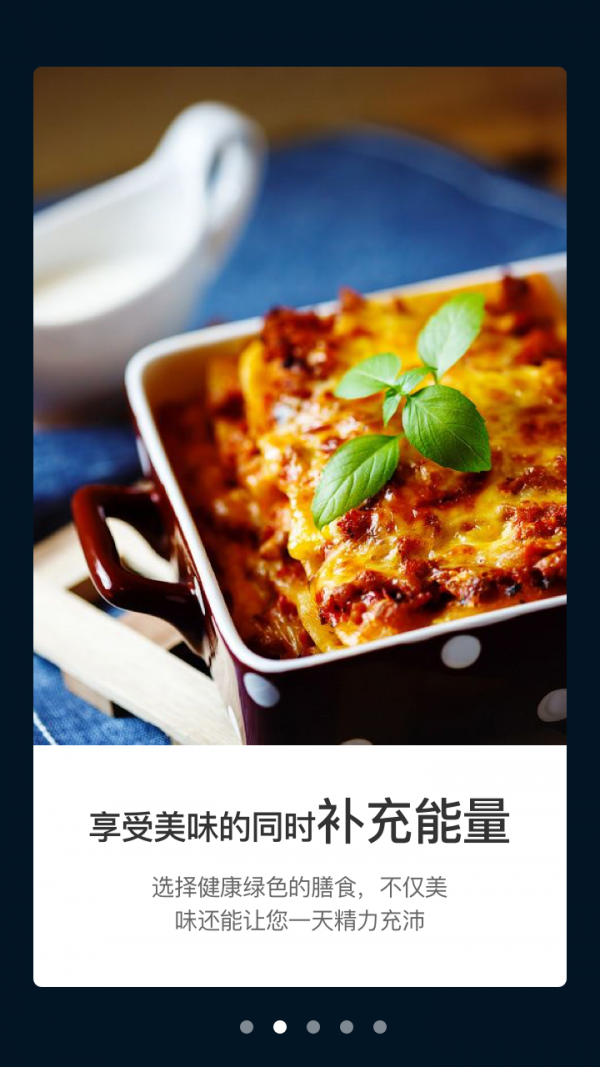Open the last page indicator dot
The width and height of the screenshot is (600, 1067).
380,1027
